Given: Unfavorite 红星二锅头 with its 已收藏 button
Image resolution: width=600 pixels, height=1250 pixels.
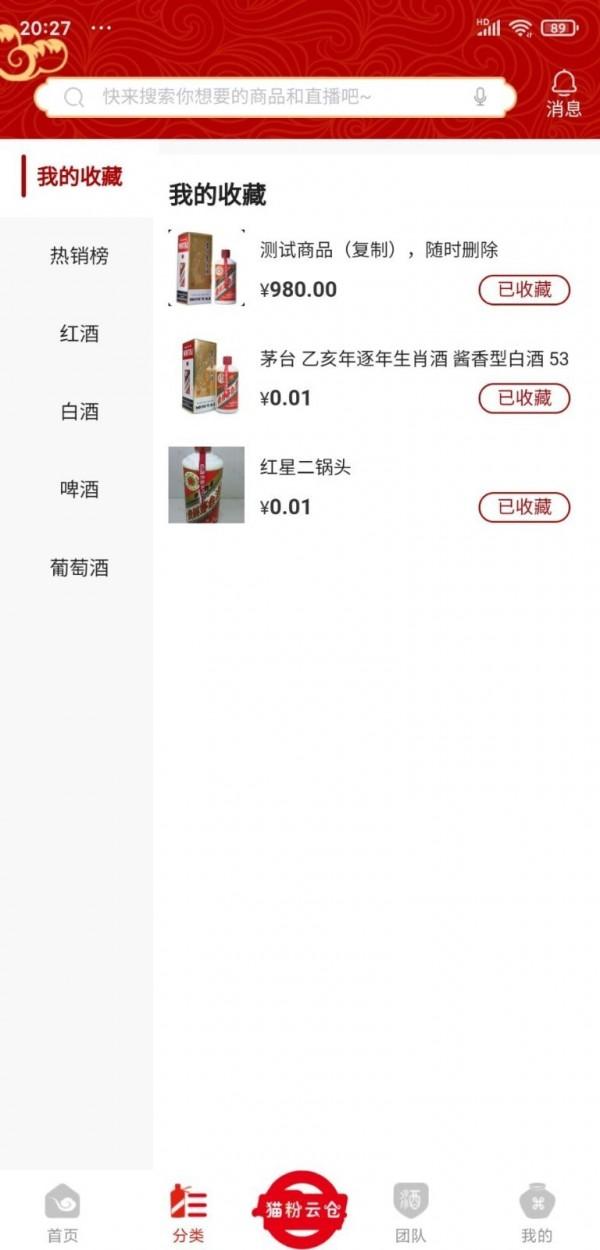Looking at the screenshot, I should pos(524,507).
